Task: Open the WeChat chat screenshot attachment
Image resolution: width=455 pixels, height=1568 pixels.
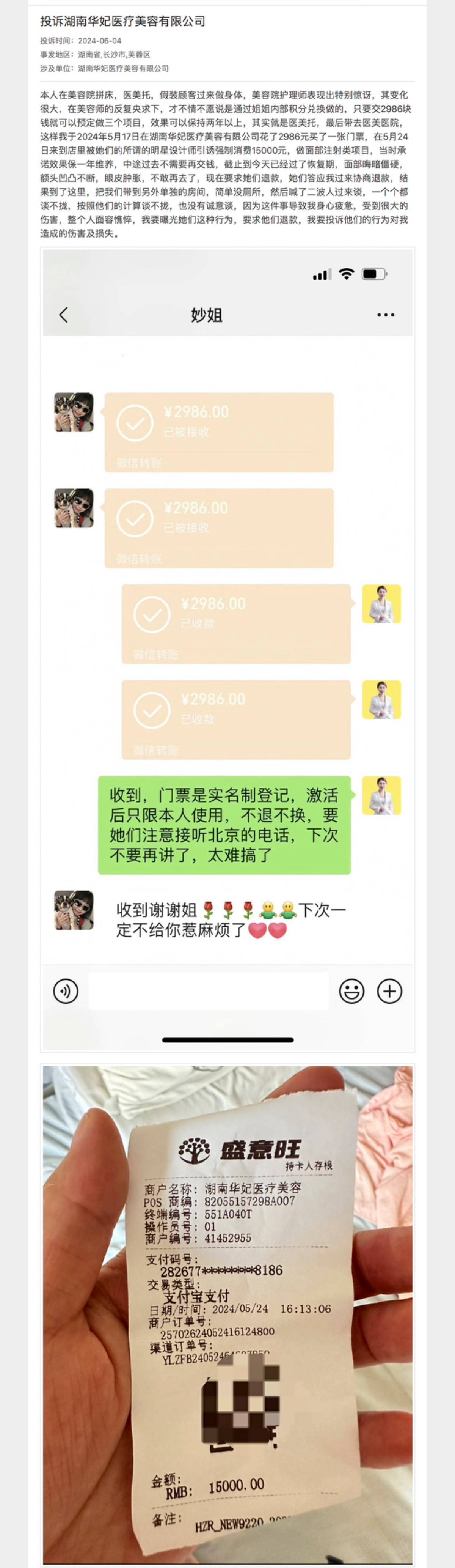Action: tap(227, 649)
